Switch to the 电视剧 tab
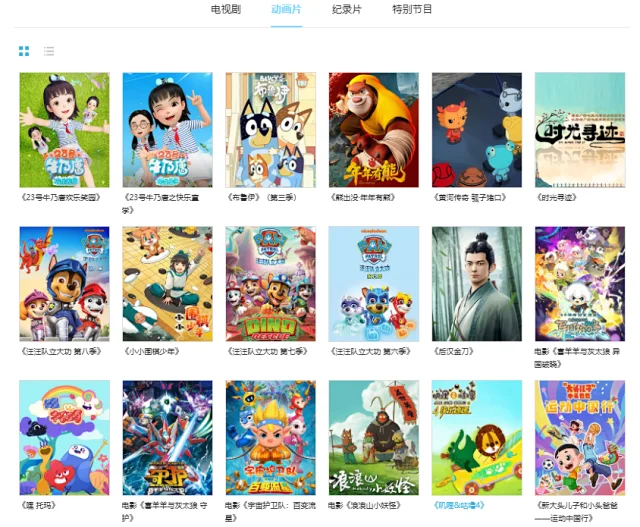The image size is (640, 527). point(226,9)
